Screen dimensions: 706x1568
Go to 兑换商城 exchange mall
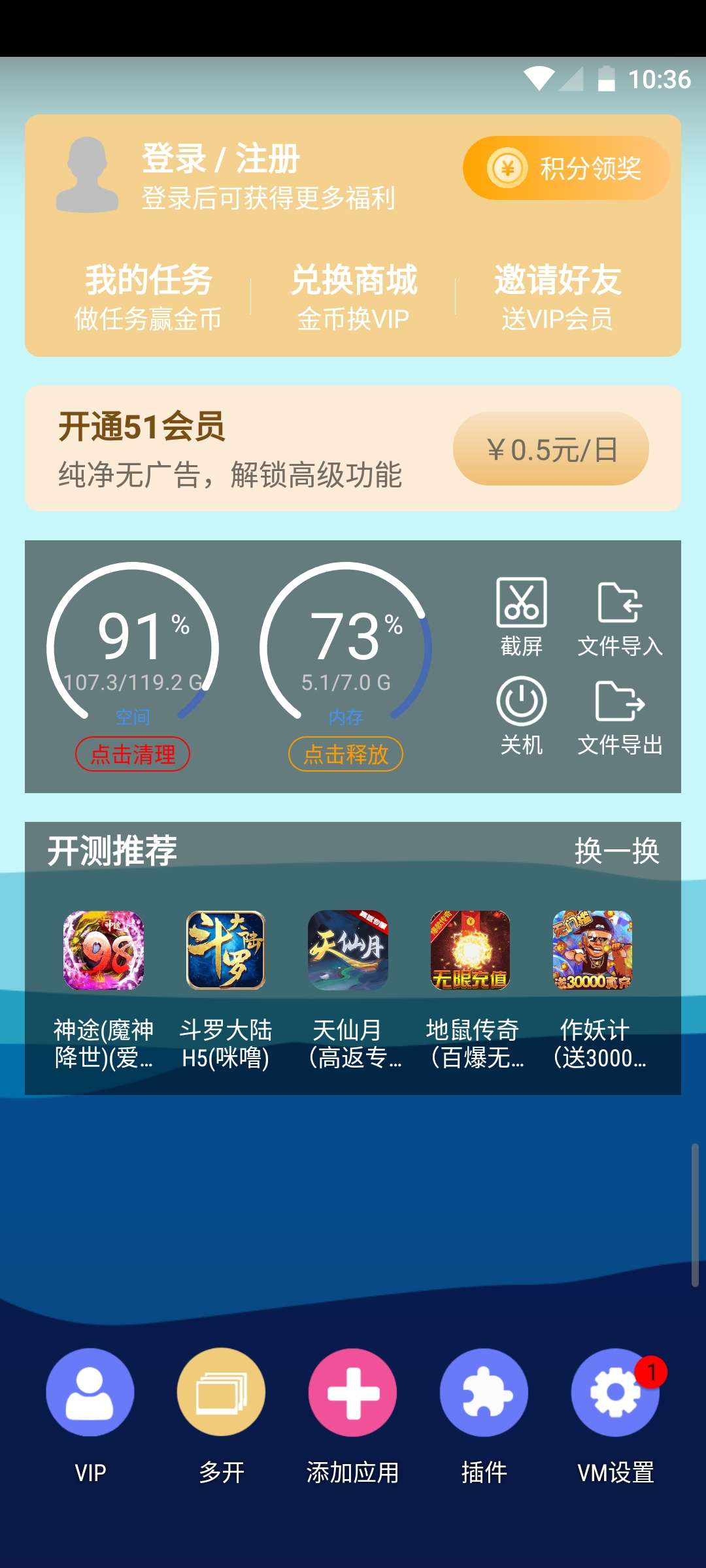pyautogui.click(x=353, y=297)
